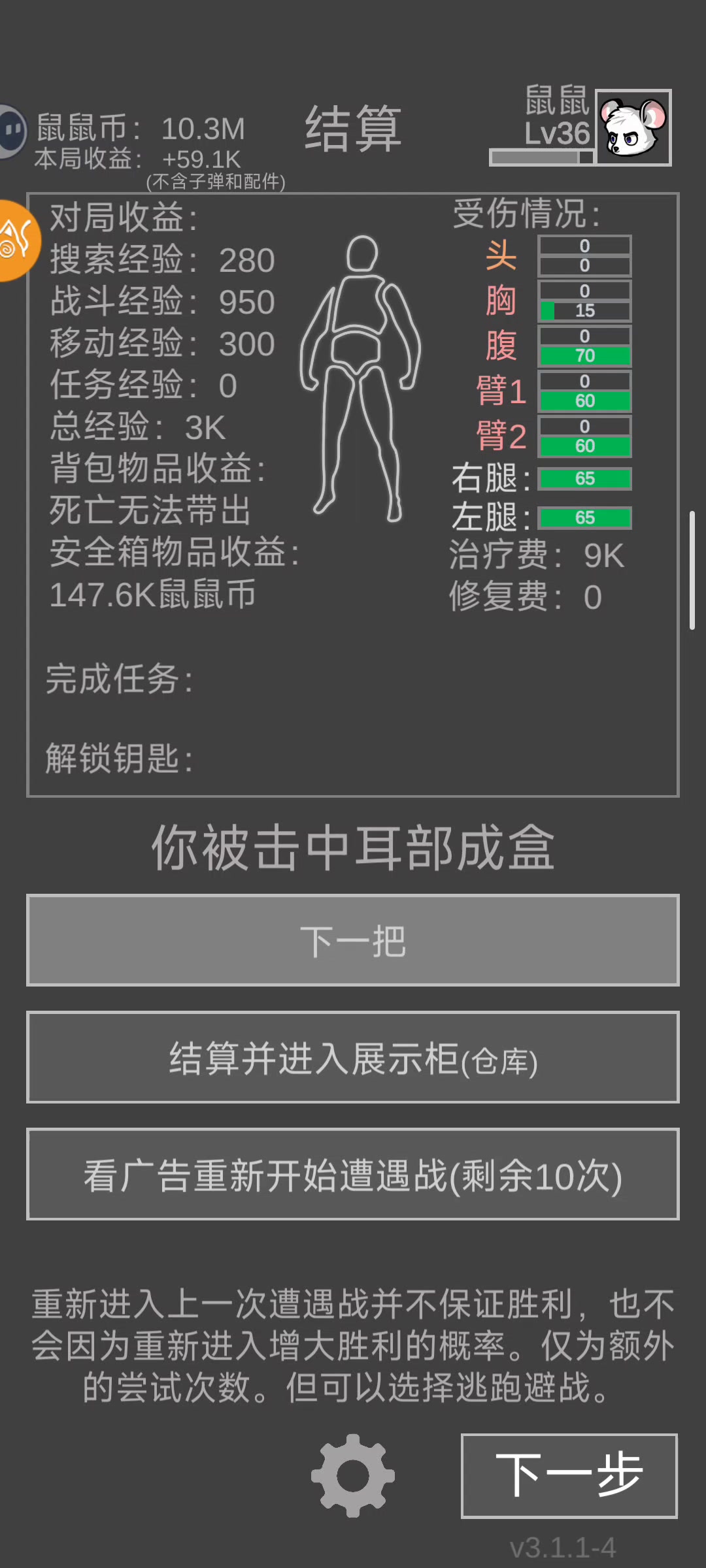Tap the 下一把 button
The image size is (706, 1568).
coord(353,940)
